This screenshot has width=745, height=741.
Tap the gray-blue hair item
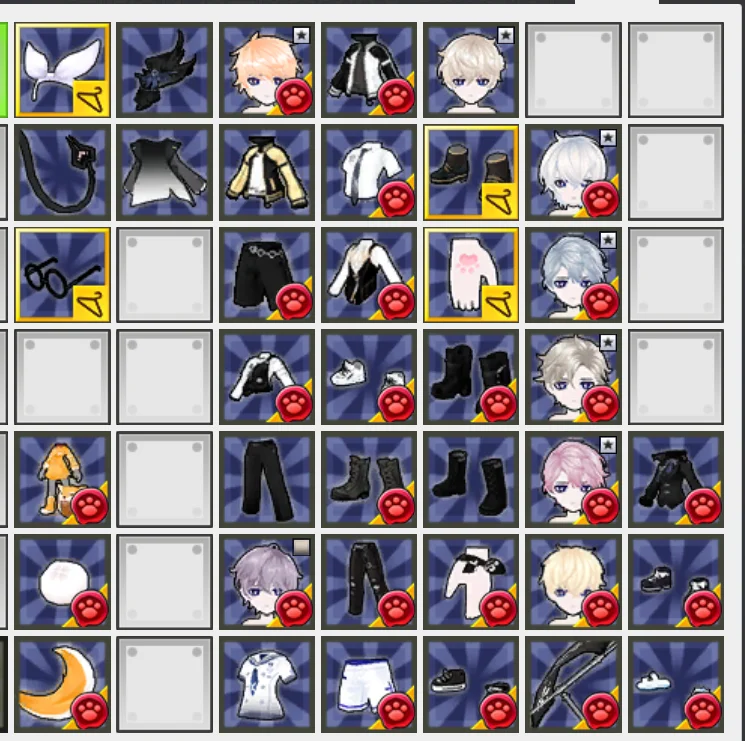point(572,274)
